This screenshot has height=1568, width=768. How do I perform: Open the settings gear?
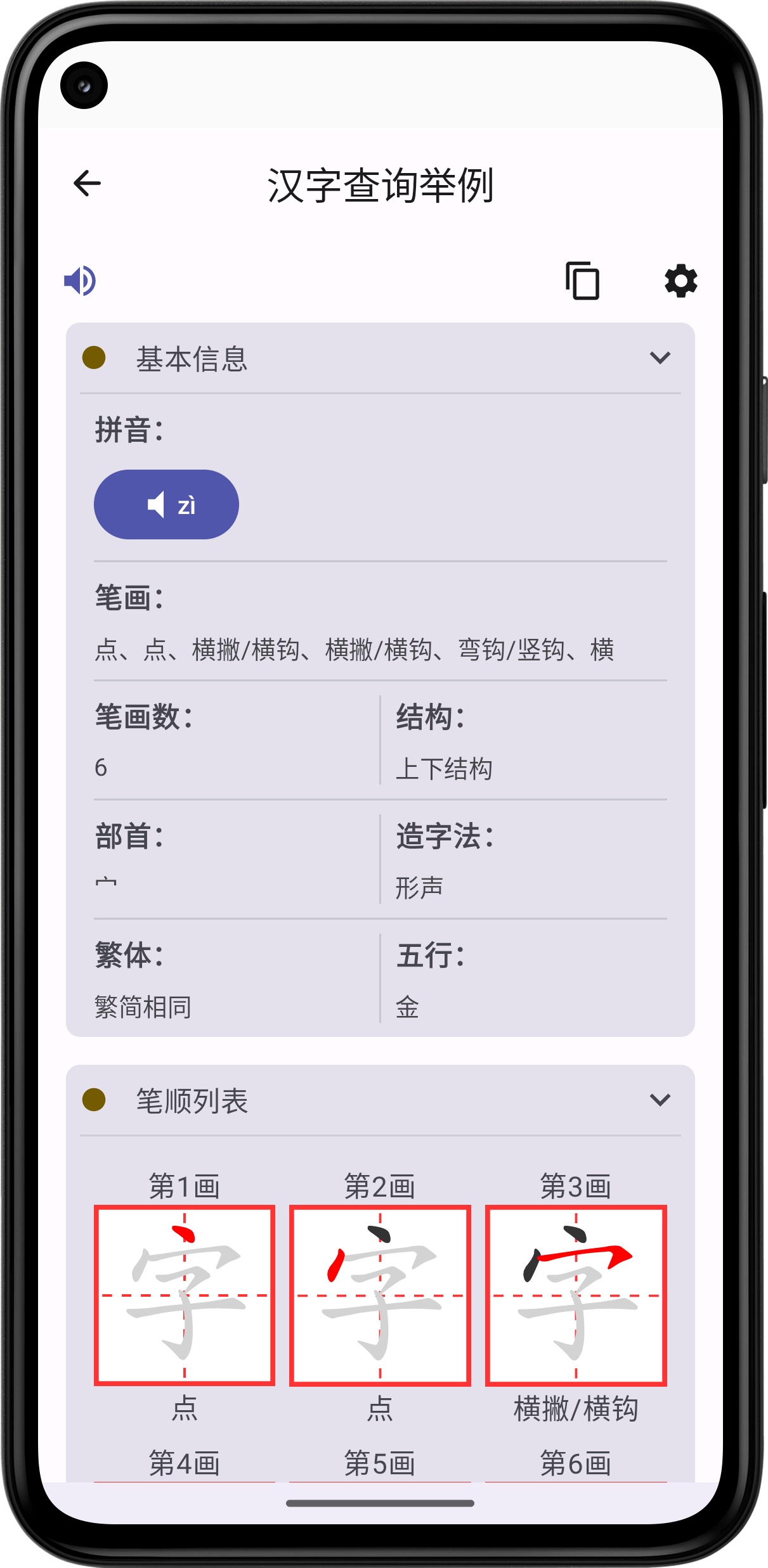680,281
